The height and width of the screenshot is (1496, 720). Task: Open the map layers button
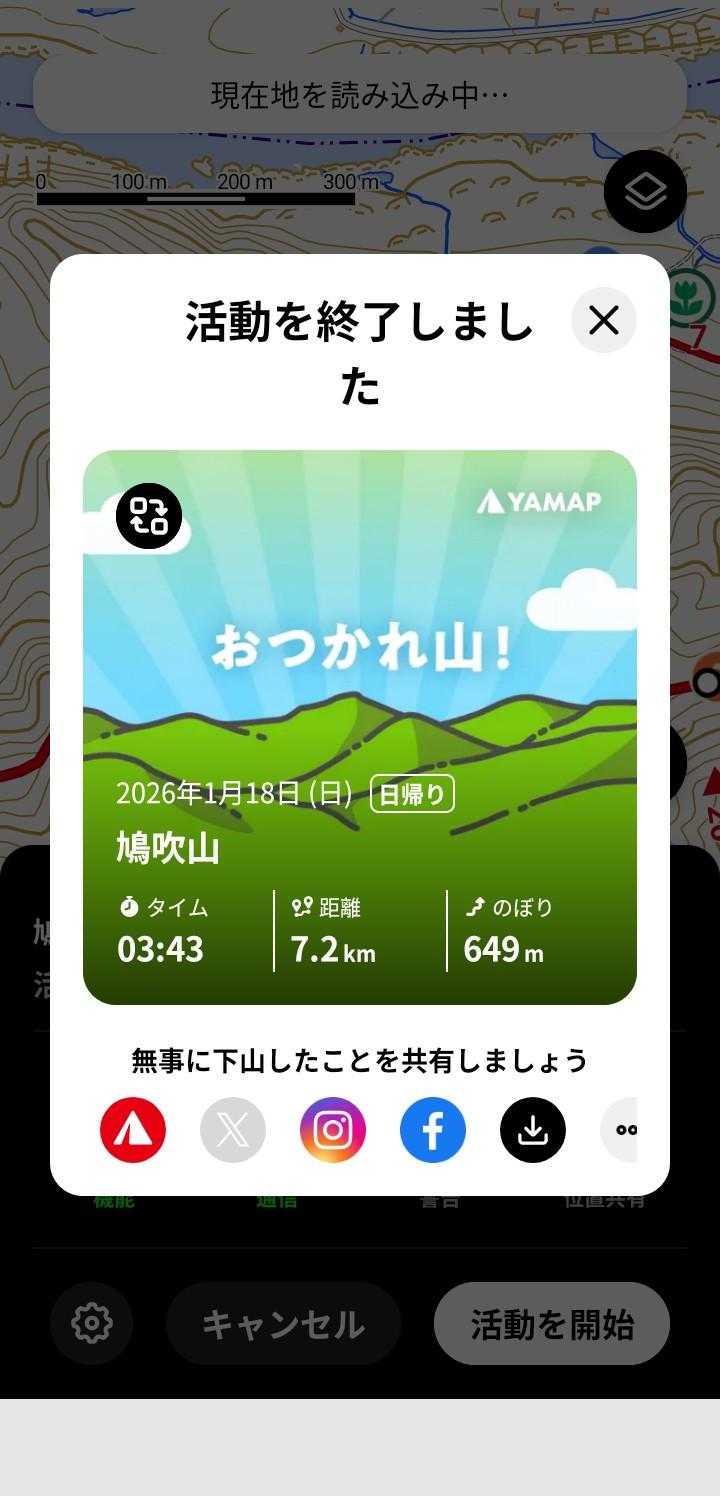tap(645, 191)
